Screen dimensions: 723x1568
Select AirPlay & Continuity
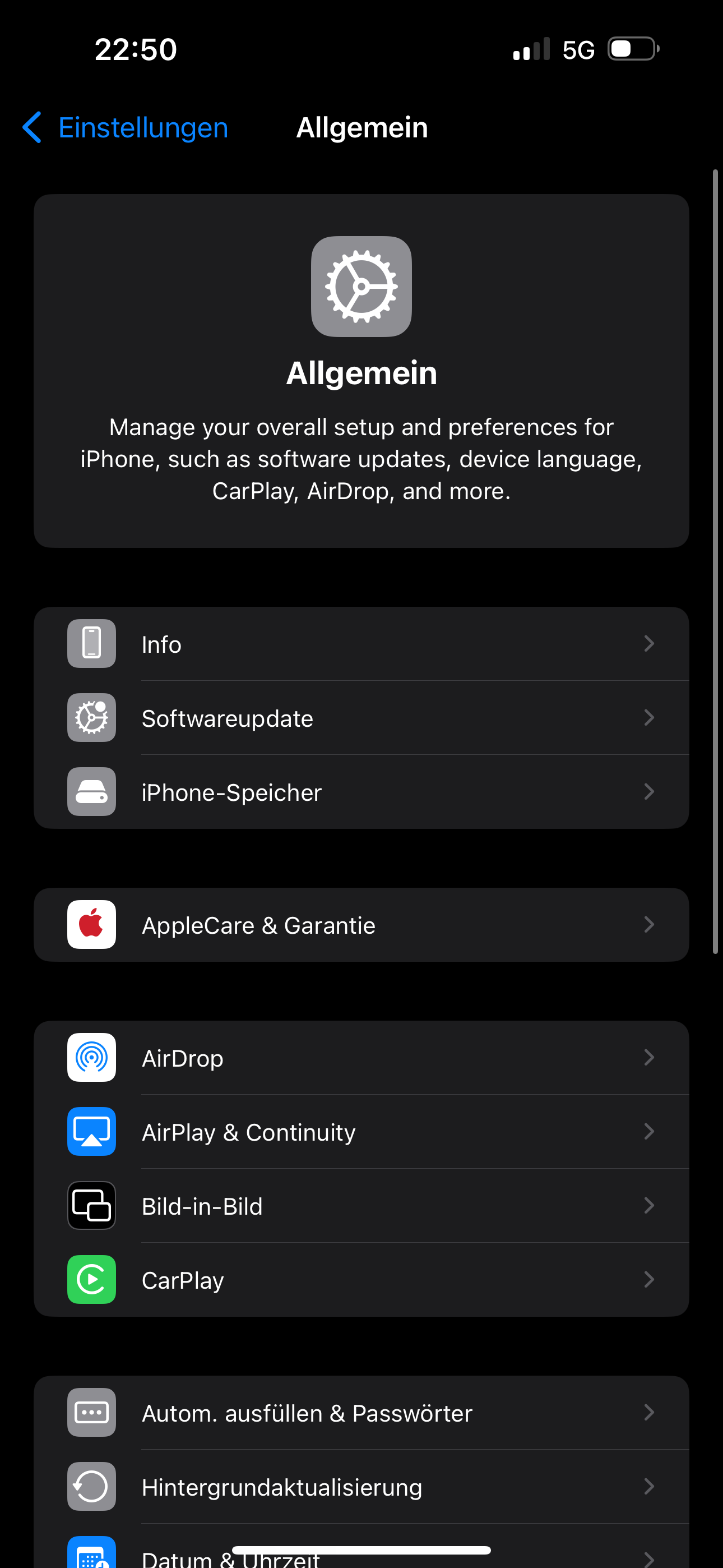(x=361, y=1132)
